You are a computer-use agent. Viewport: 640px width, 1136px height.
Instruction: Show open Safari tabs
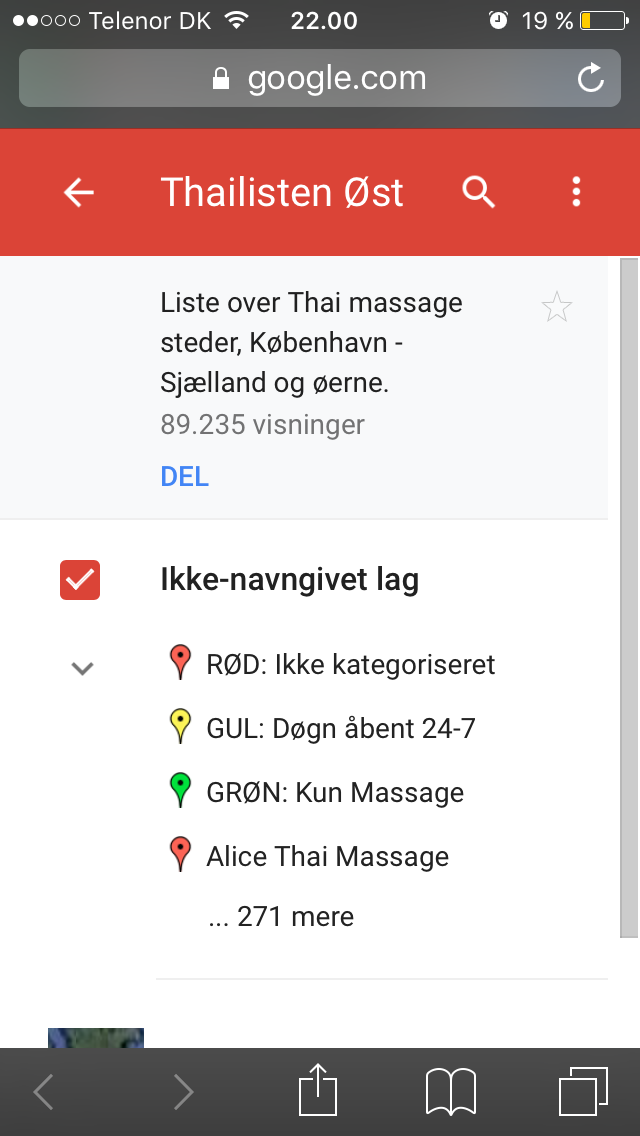pyautogui.click(x=583, y=1091)
